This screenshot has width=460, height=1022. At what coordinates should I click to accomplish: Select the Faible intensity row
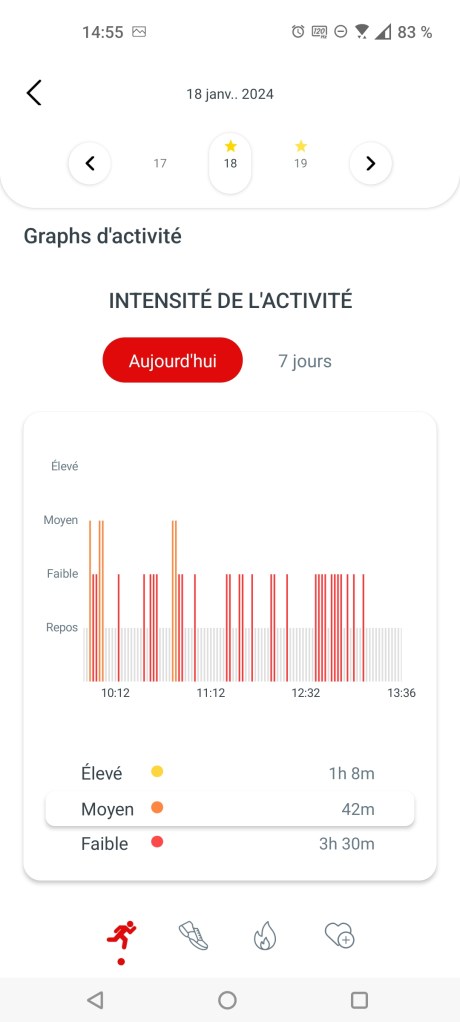click(x=229, y=844)
